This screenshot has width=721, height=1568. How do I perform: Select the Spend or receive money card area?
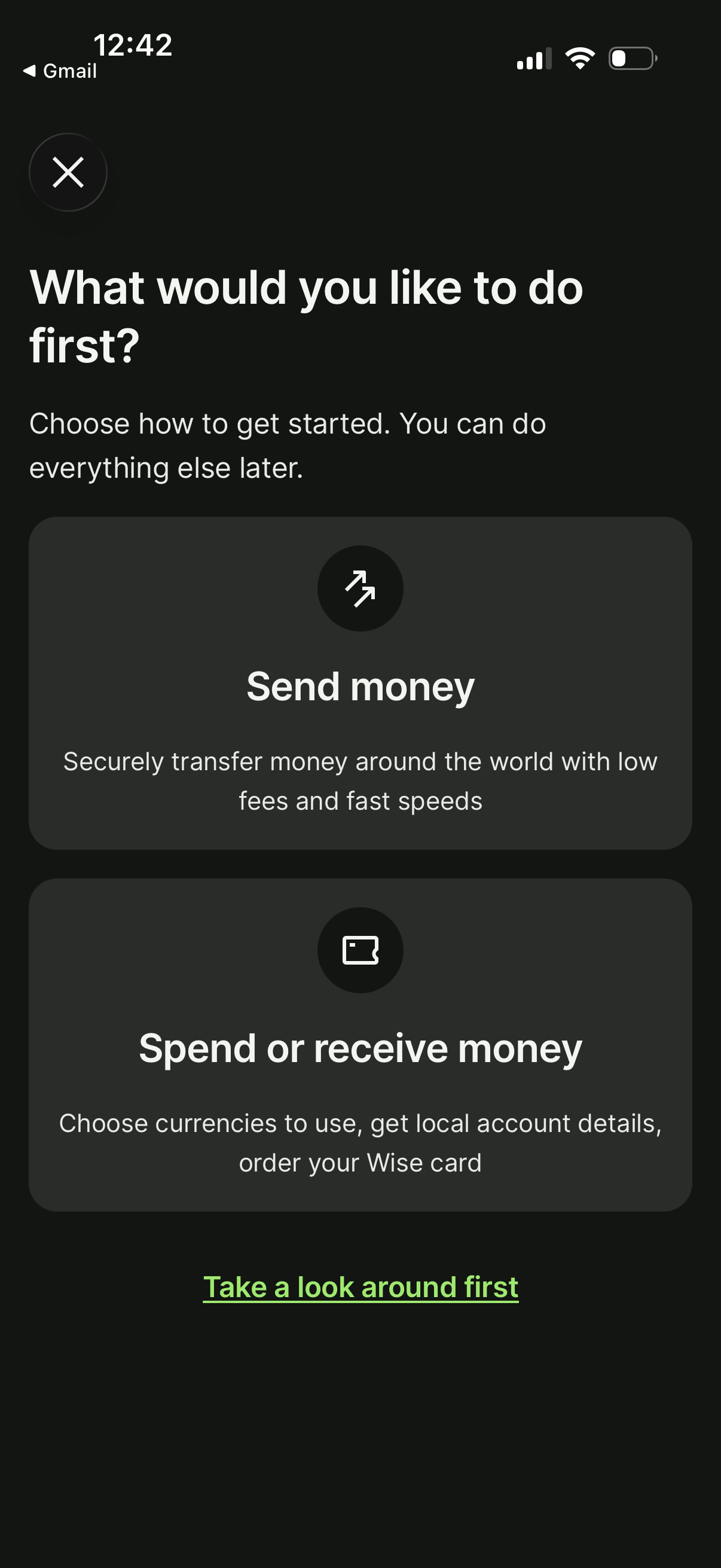(x=360, y=1047)
